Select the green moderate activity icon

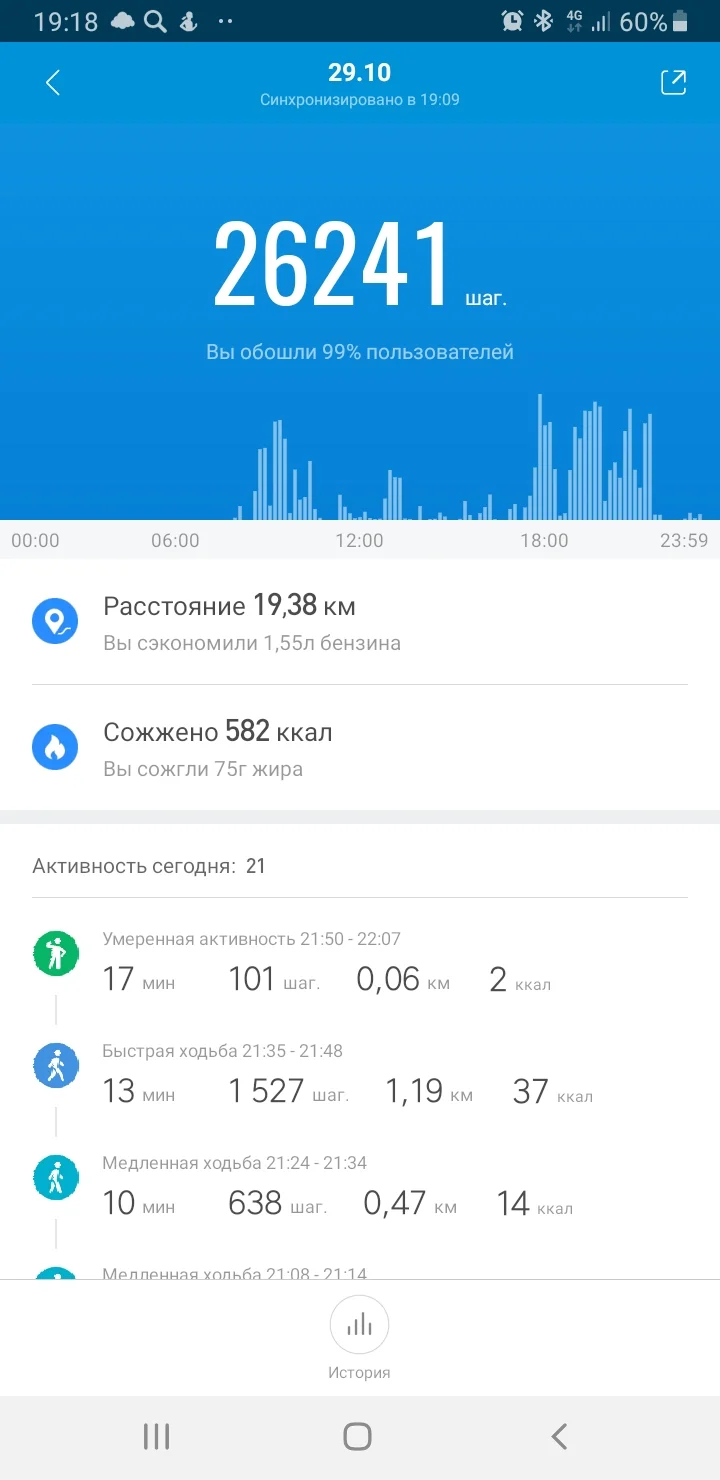coord(55,953)
